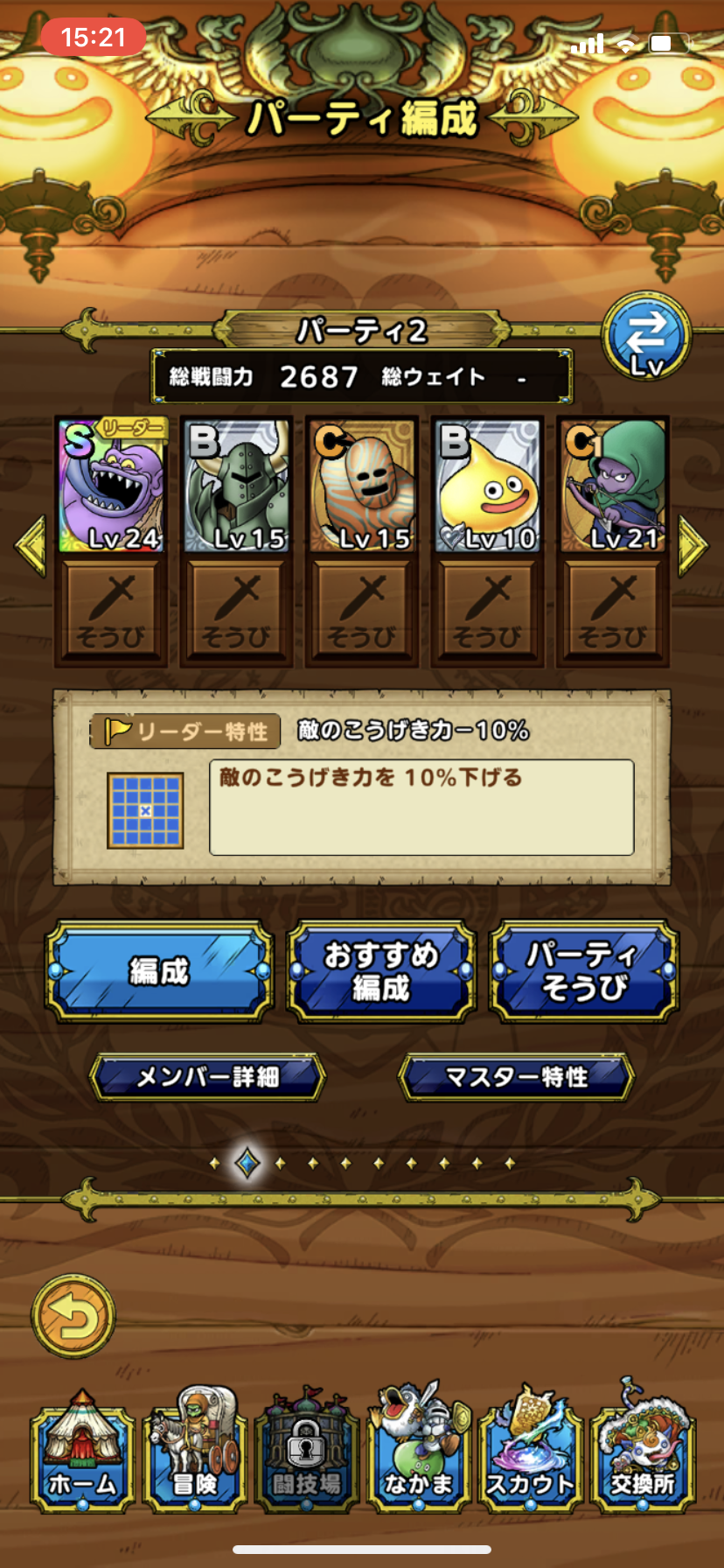Go to the next party with right arrow
This screenshot has width=724, height=1568.
(x=693, y=545)
